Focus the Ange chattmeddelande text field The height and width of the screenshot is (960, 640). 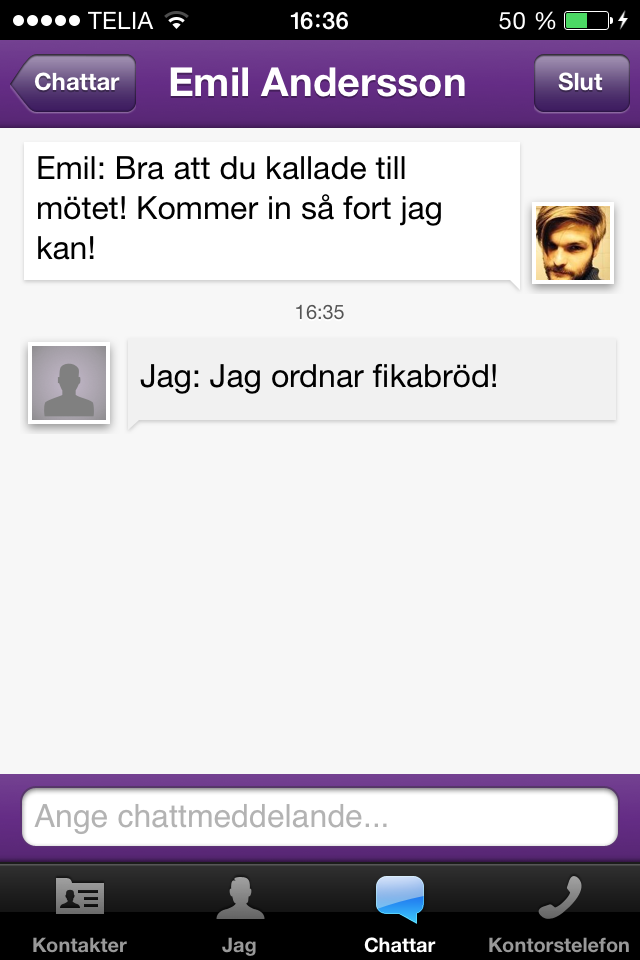[x=320, y=817]
